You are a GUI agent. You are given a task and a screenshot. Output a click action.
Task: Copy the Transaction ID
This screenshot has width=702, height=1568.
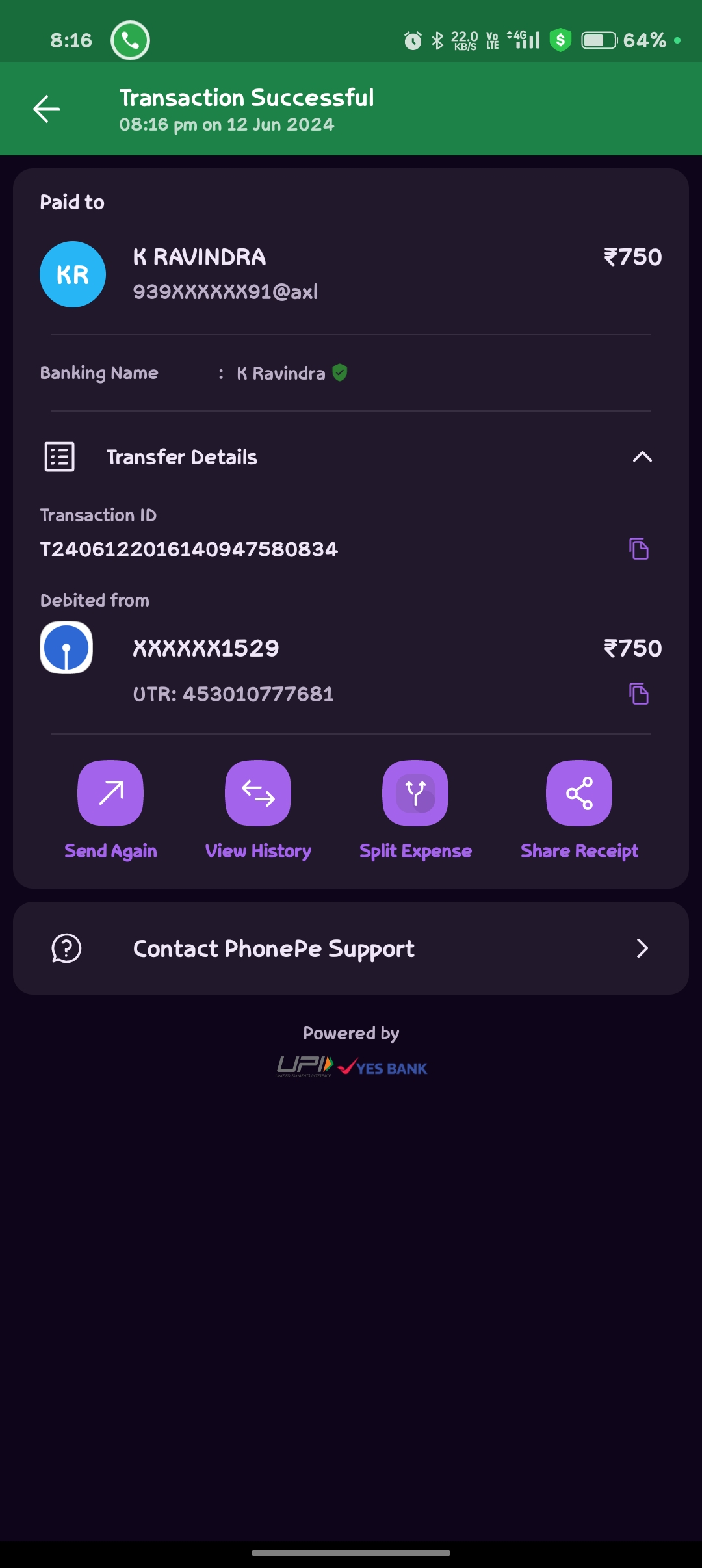tap(638, 549)
